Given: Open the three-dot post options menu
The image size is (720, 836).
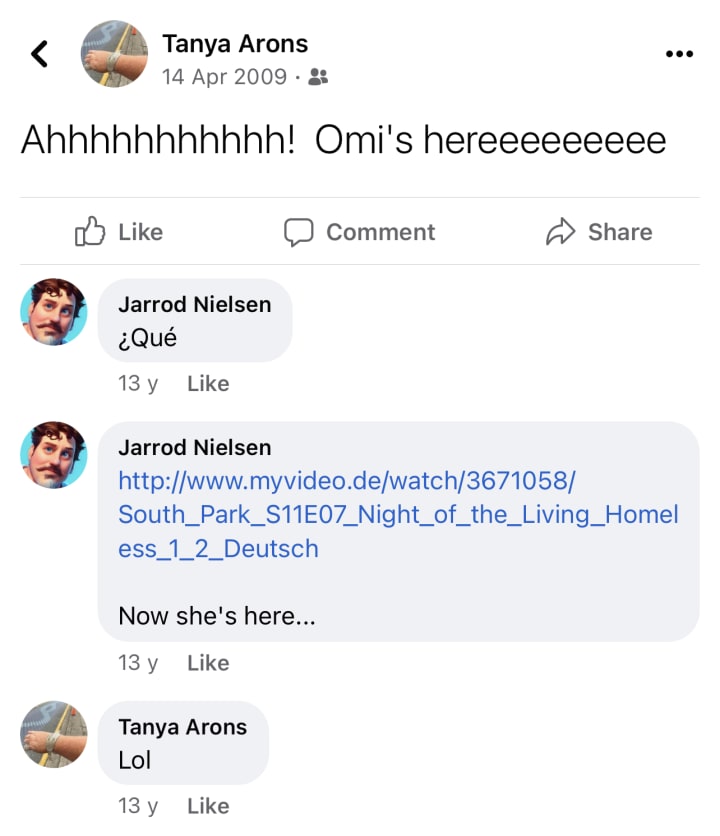Looking at the screenshot, I should [x=679, y=54].
